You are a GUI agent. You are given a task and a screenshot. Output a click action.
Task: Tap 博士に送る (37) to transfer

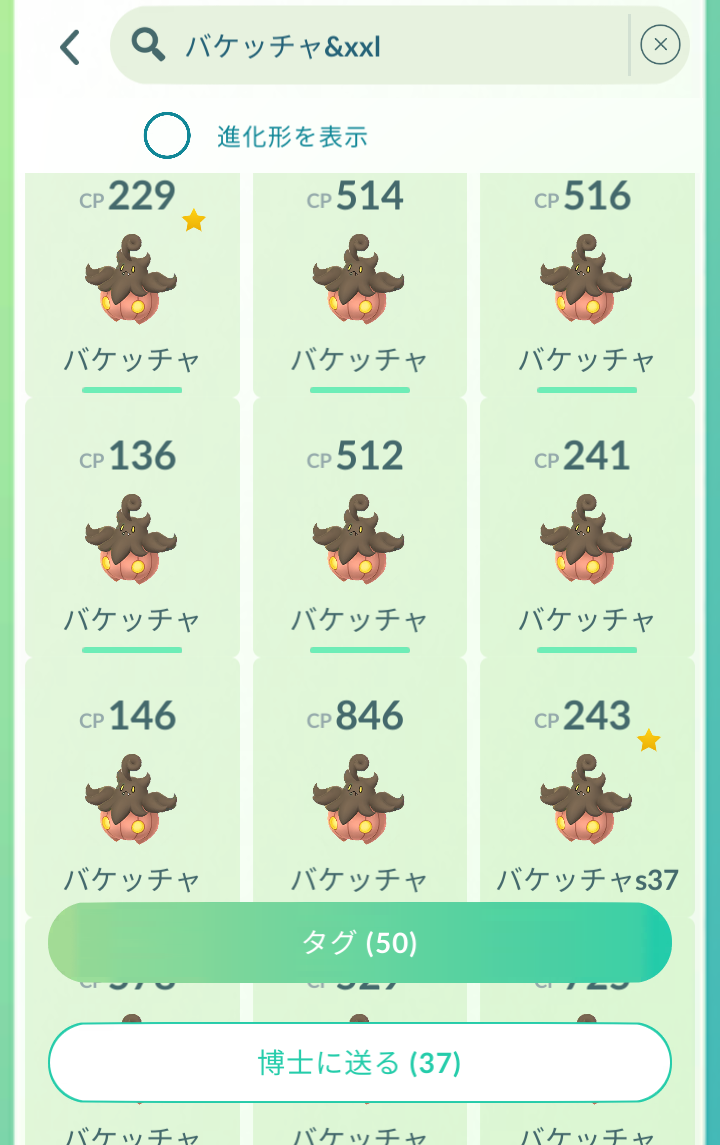pos(360,1063)
